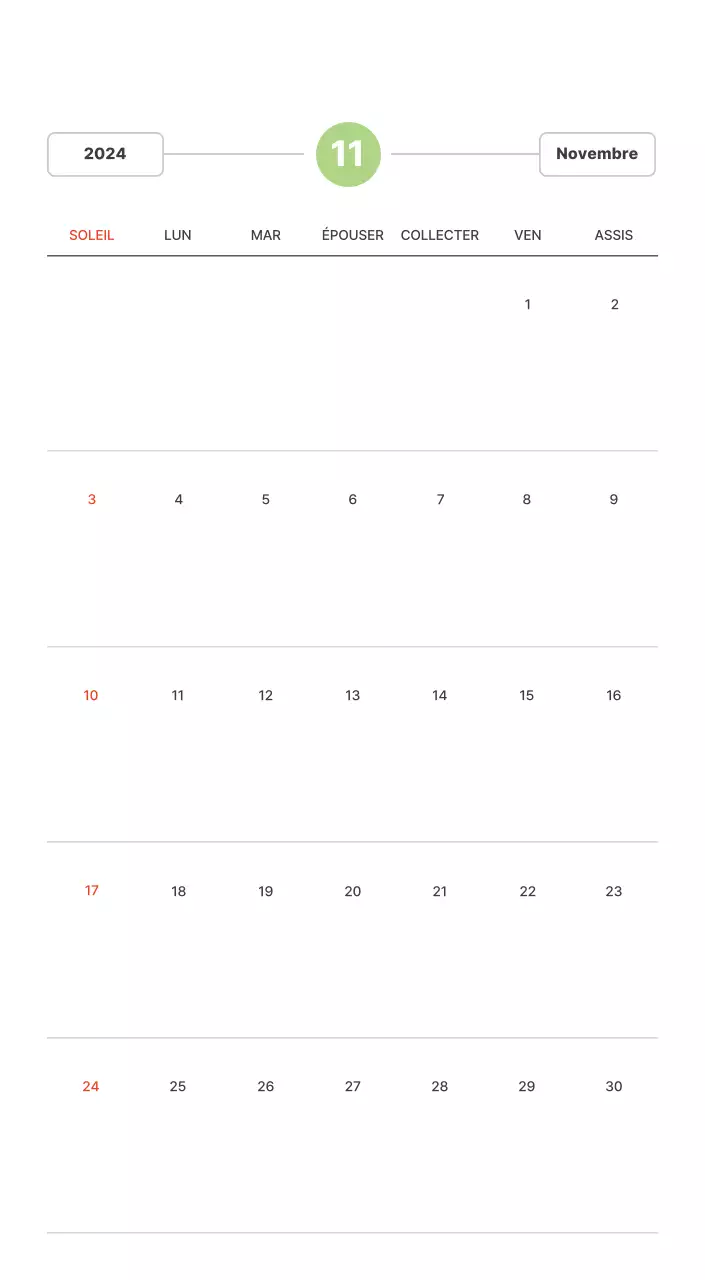
Task: Select day 30 in the calendar
Action: [x=614, y=1086]
